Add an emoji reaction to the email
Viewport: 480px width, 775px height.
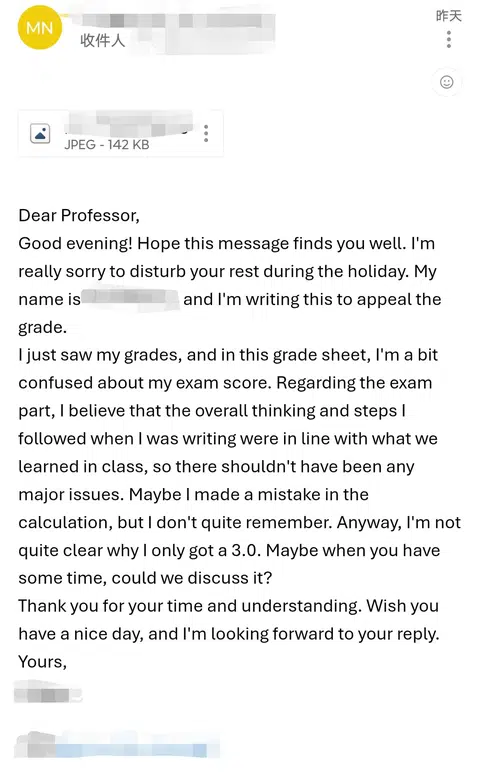[446, 82]
